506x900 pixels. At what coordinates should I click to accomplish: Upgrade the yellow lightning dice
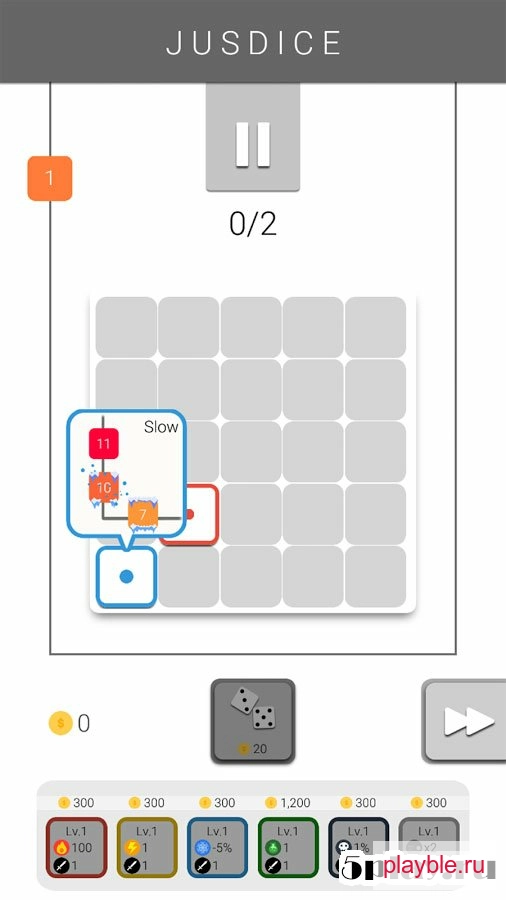point(147,848)
